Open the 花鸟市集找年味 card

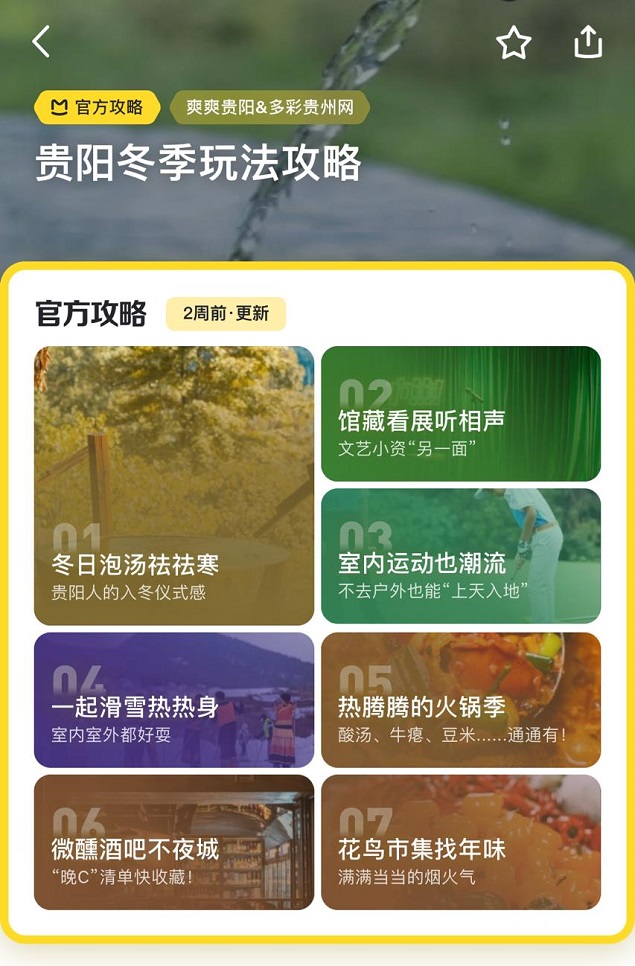point(461,842)
